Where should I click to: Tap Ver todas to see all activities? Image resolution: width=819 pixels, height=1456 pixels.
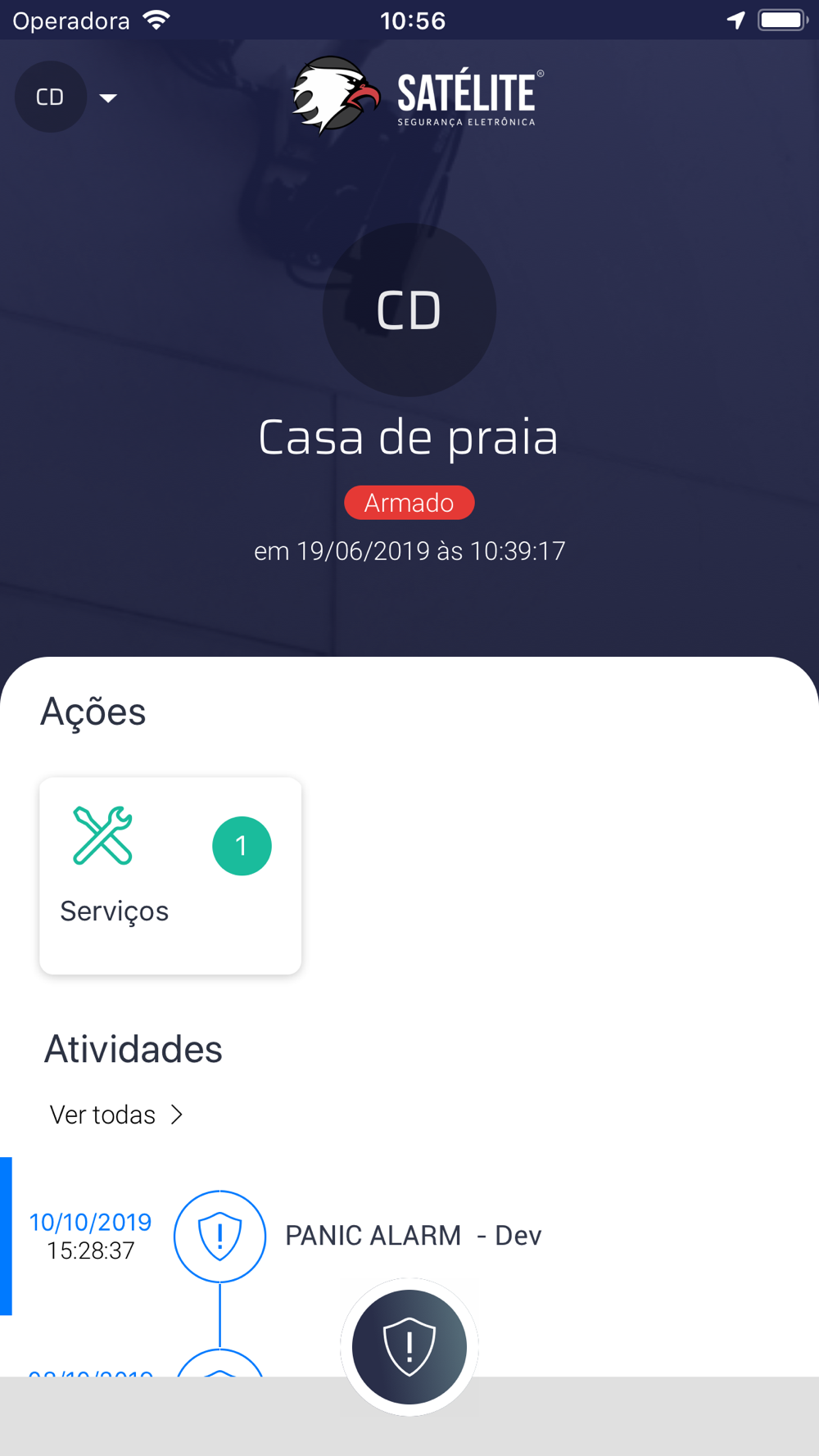point(116,1115)
